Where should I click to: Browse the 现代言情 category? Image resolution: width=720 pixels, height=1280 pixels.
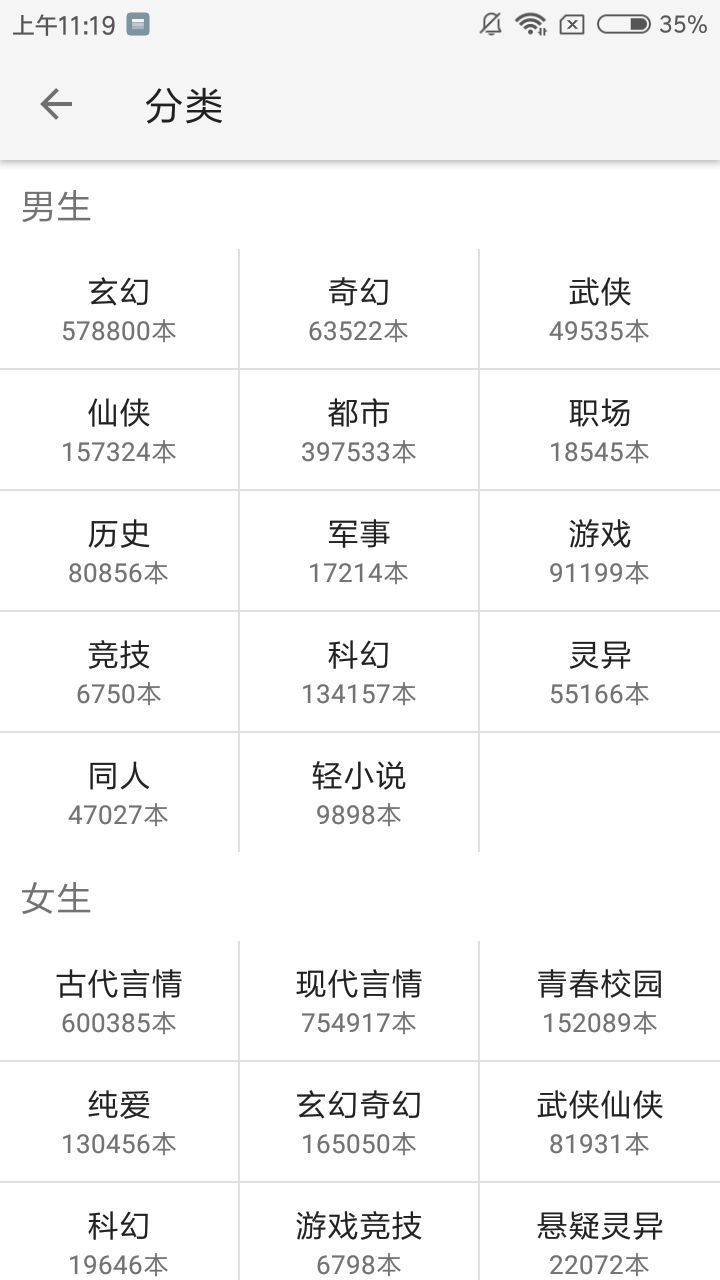[x=359, y=1001]
